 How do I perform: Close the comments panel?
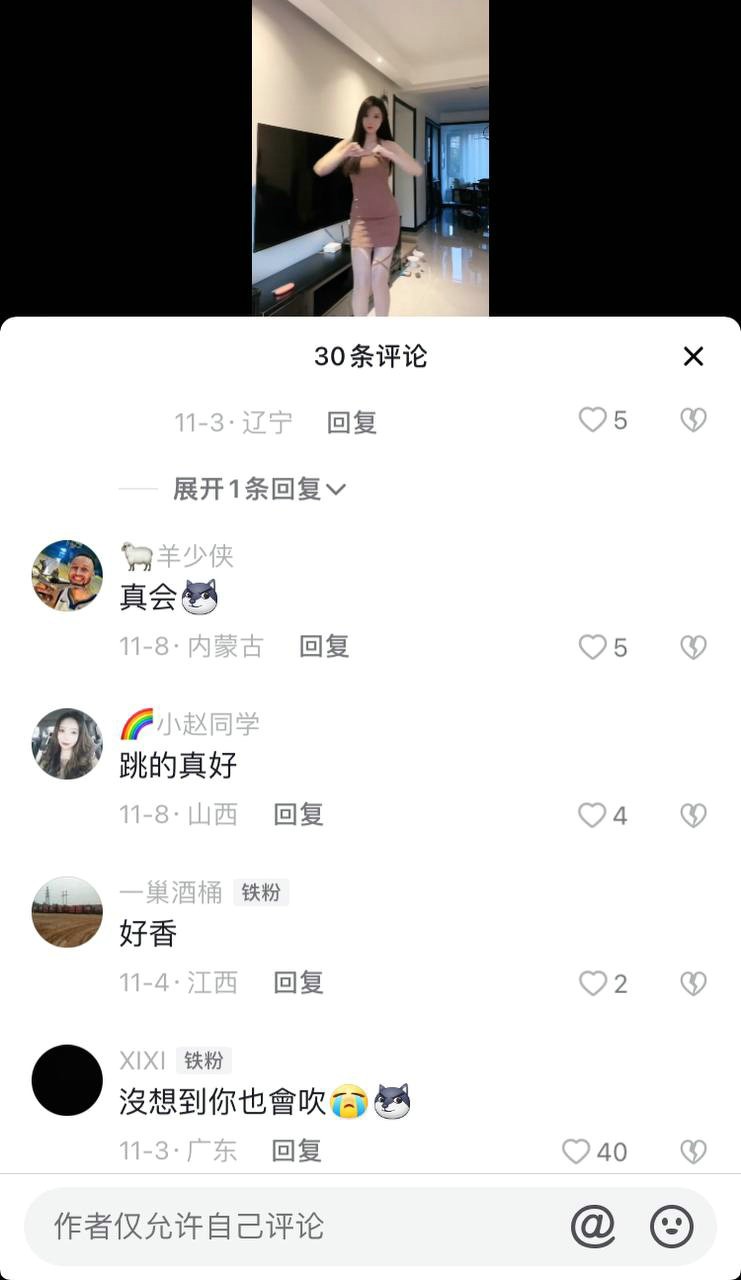[x=693, y=357]
